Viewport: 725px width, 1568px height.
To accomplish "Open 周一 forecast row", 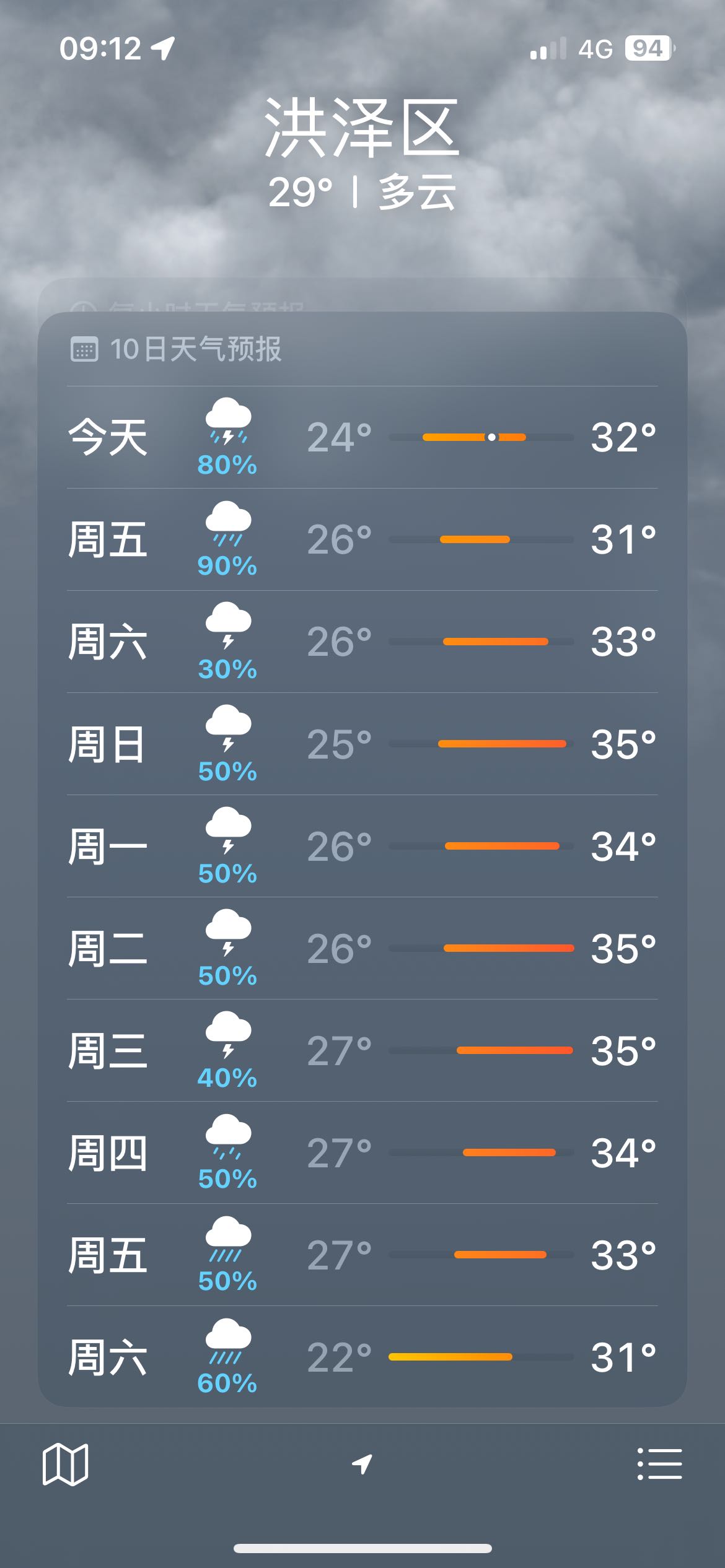I will [x=362, y=846].
